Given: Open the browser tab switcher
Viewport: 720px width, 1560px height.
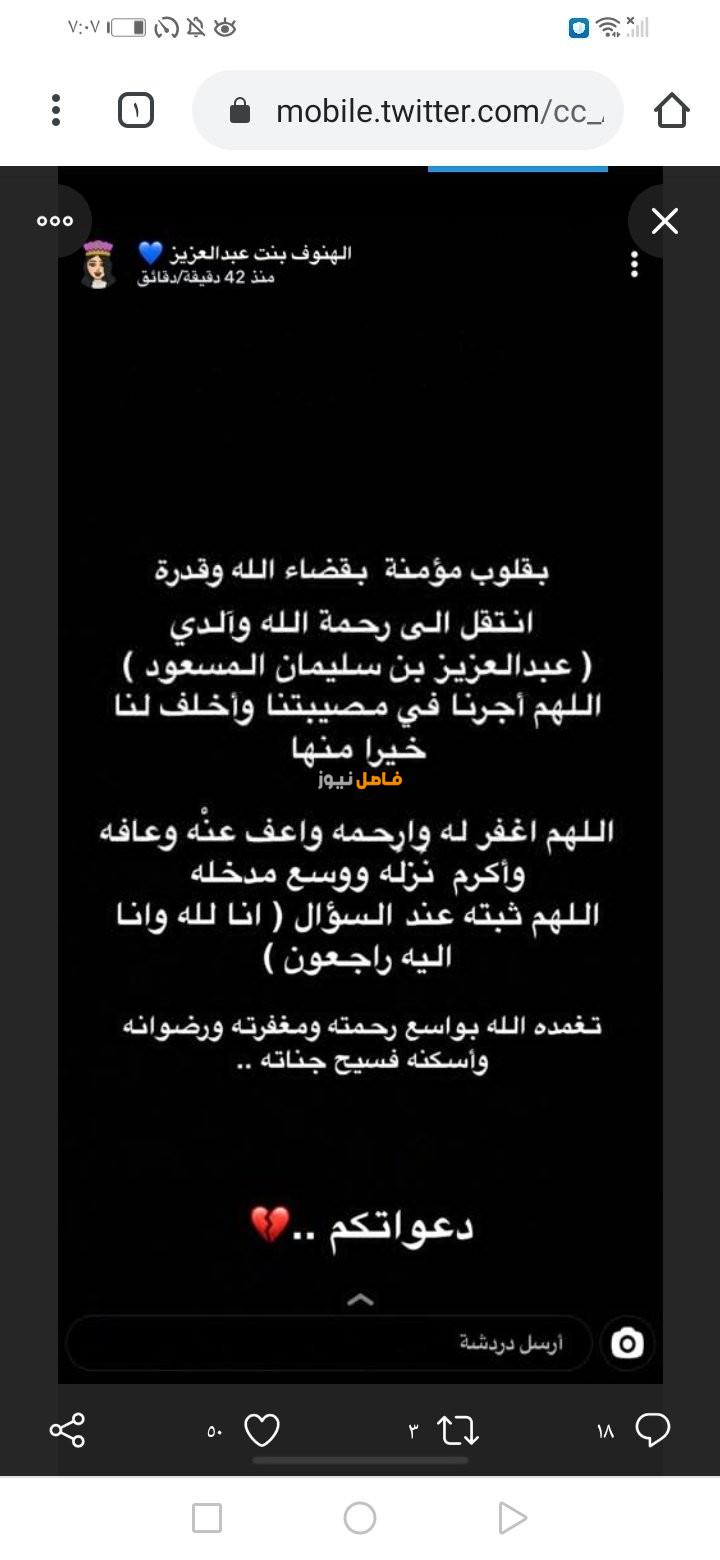Looking at the screenshot, I should tap(136, 110).
